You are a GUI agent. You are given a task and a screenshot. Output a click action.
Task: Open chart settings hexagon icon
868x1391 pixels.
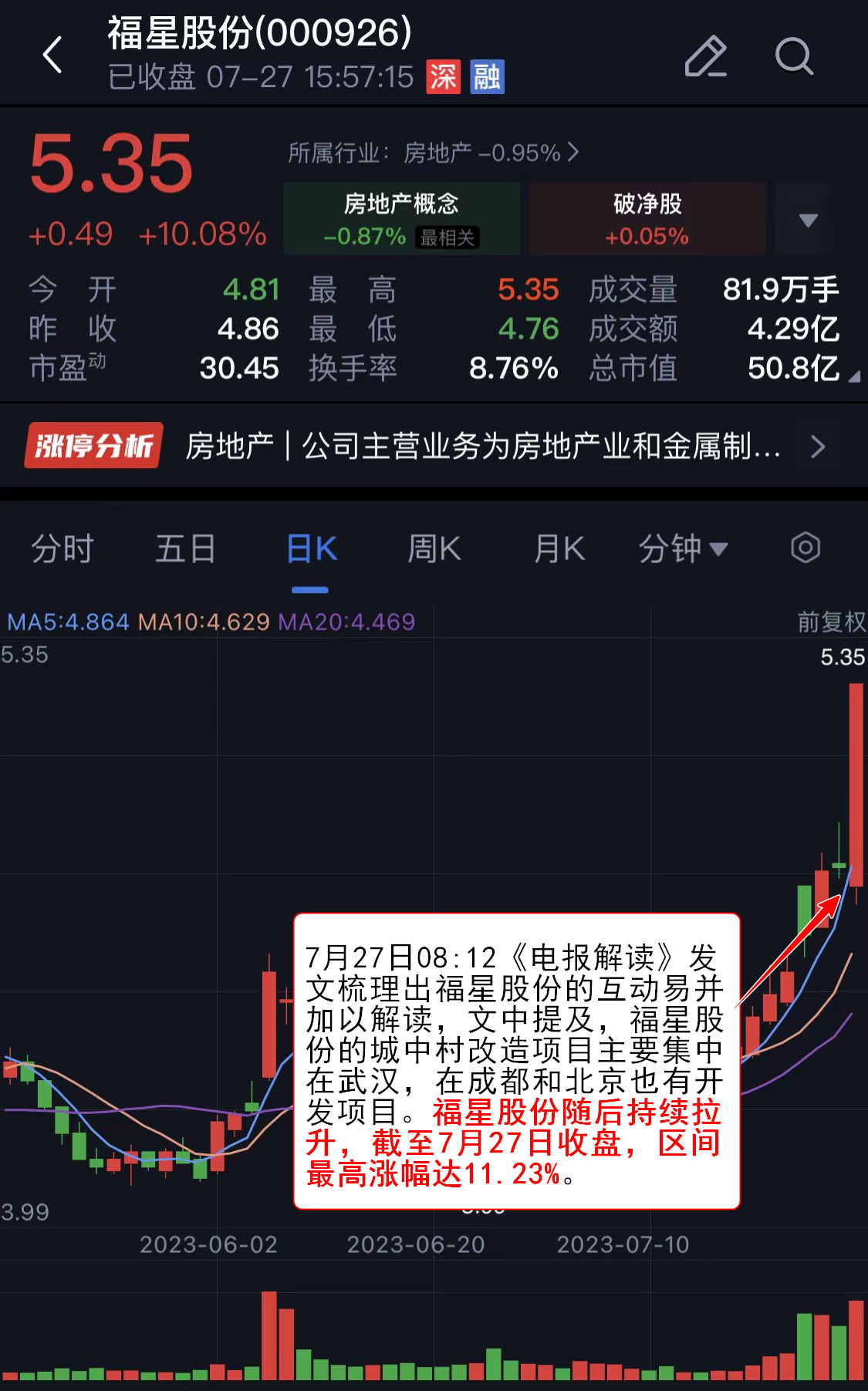[x=806, y=548]
